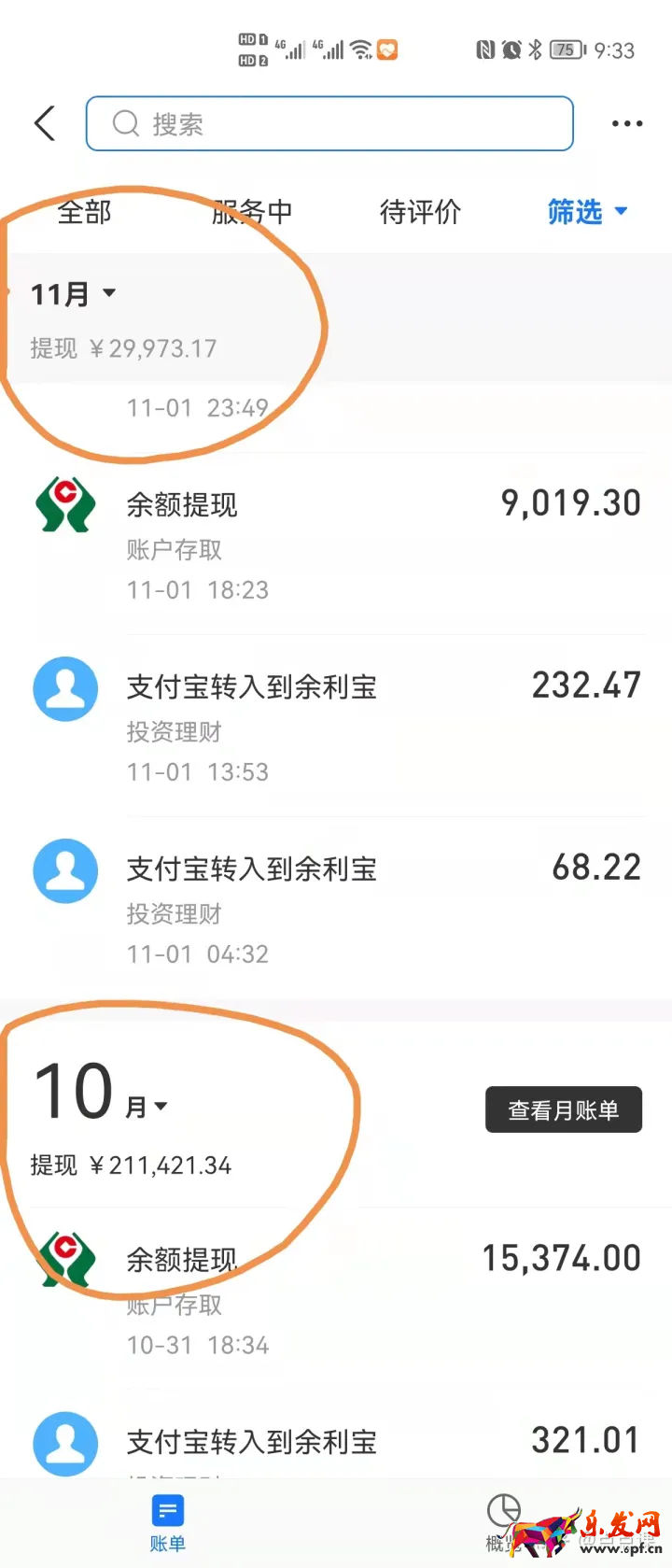Expand the 11月 month picker
Image resolution: width=672 pixels, height=1568 pixels.
[74, 294]
